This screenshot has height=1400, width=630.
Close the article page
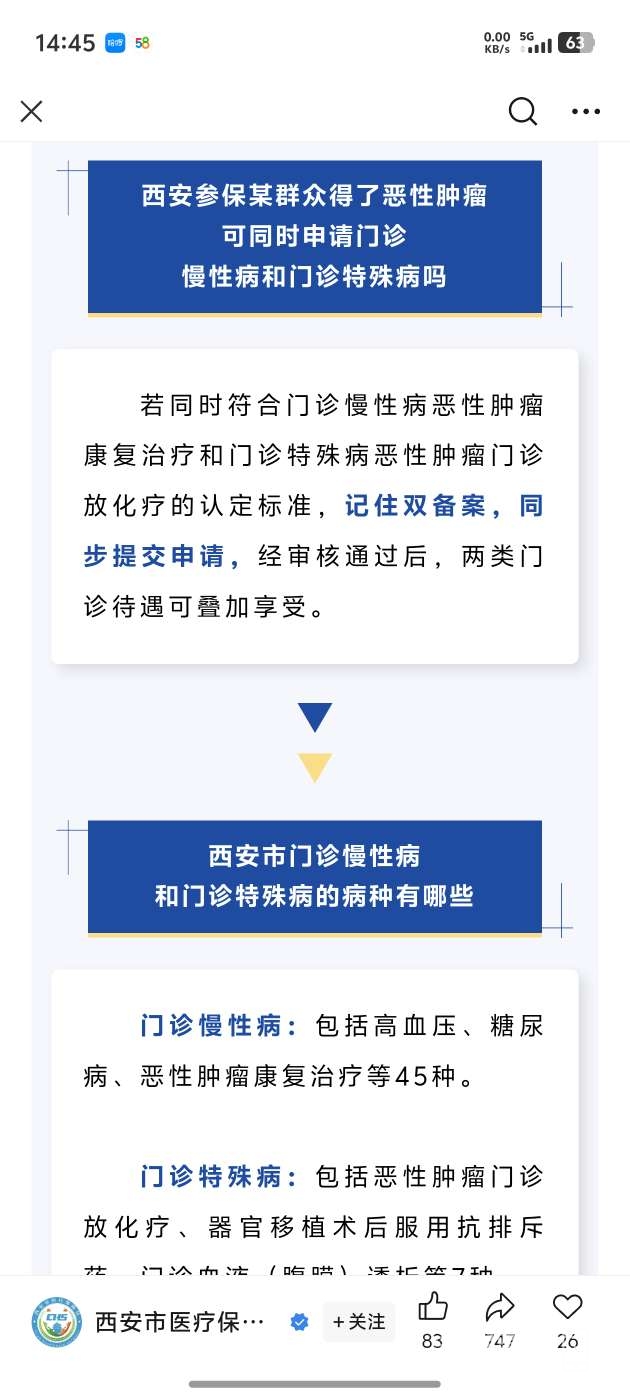pos(32,111)
